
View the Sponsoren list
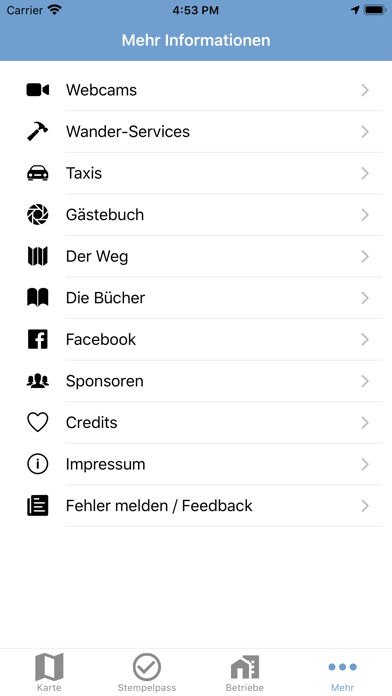[196, 381]
